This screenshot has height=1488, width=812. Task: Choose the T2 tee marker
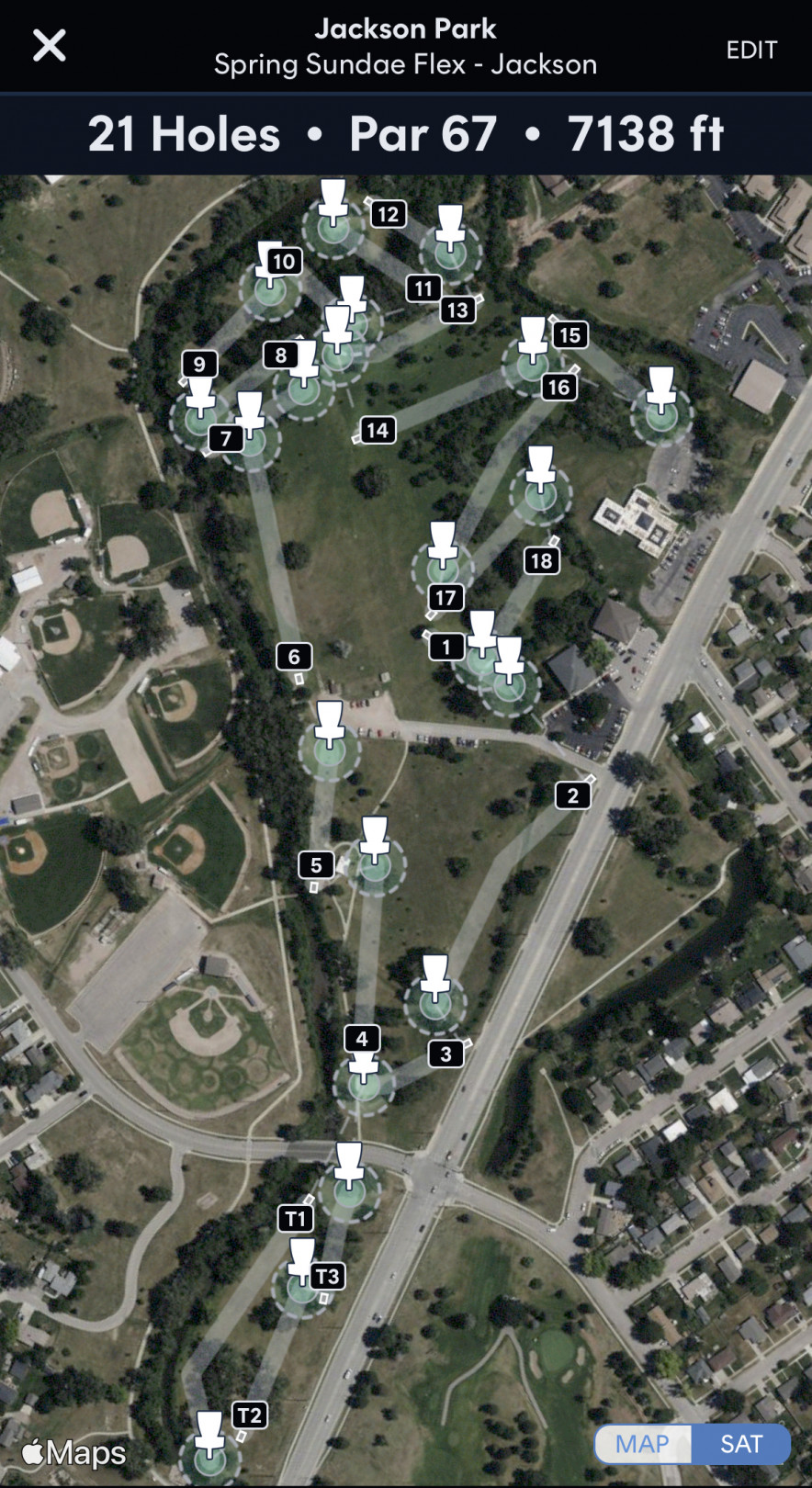(x=250, y=1415)
